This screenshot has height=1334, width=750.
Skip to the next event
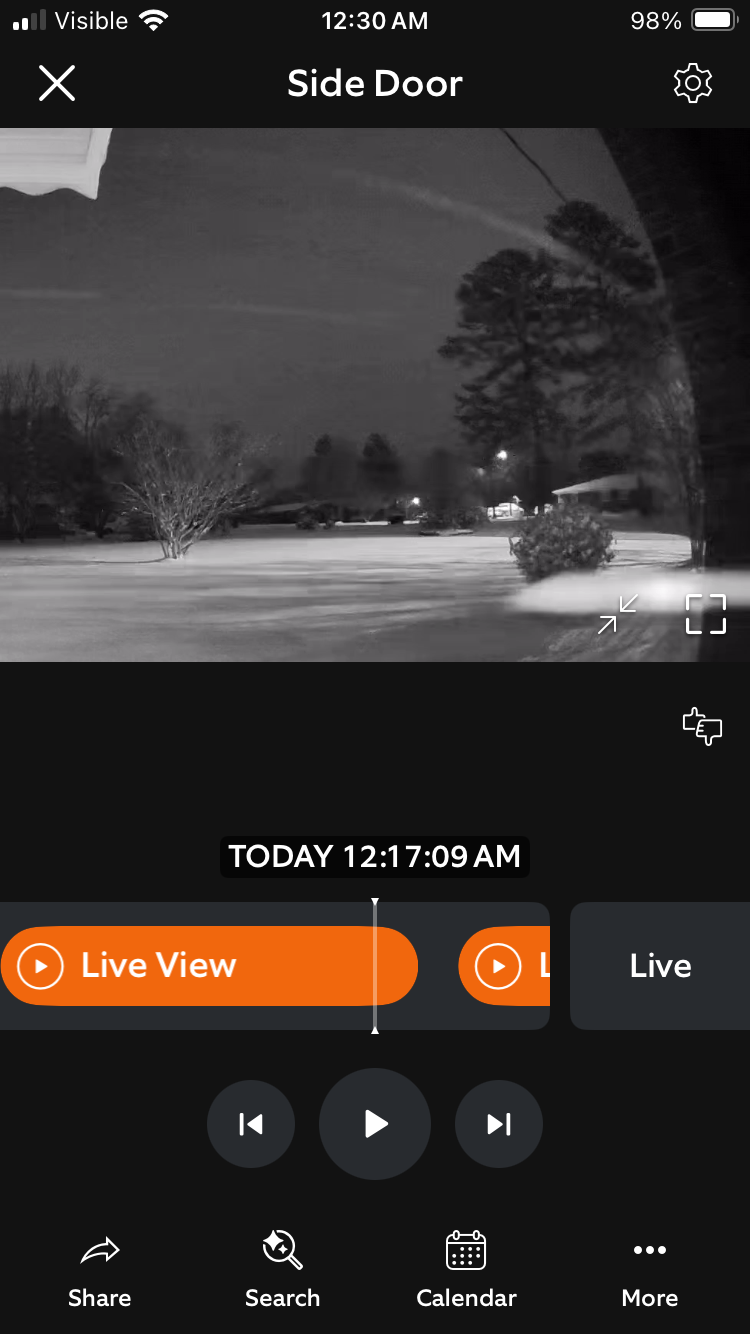point(499,1124)
